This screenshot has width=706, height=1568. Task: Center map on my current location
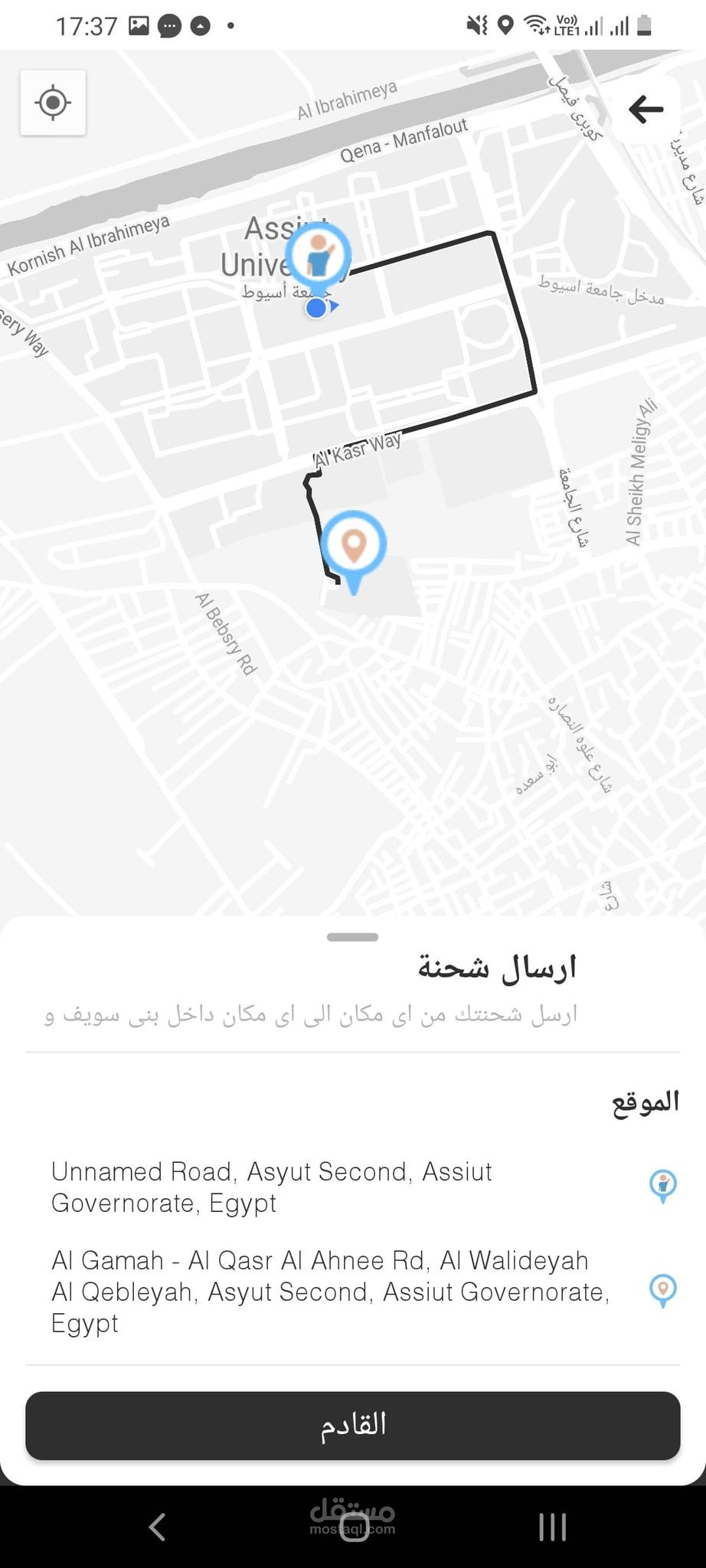coord(53,103)
